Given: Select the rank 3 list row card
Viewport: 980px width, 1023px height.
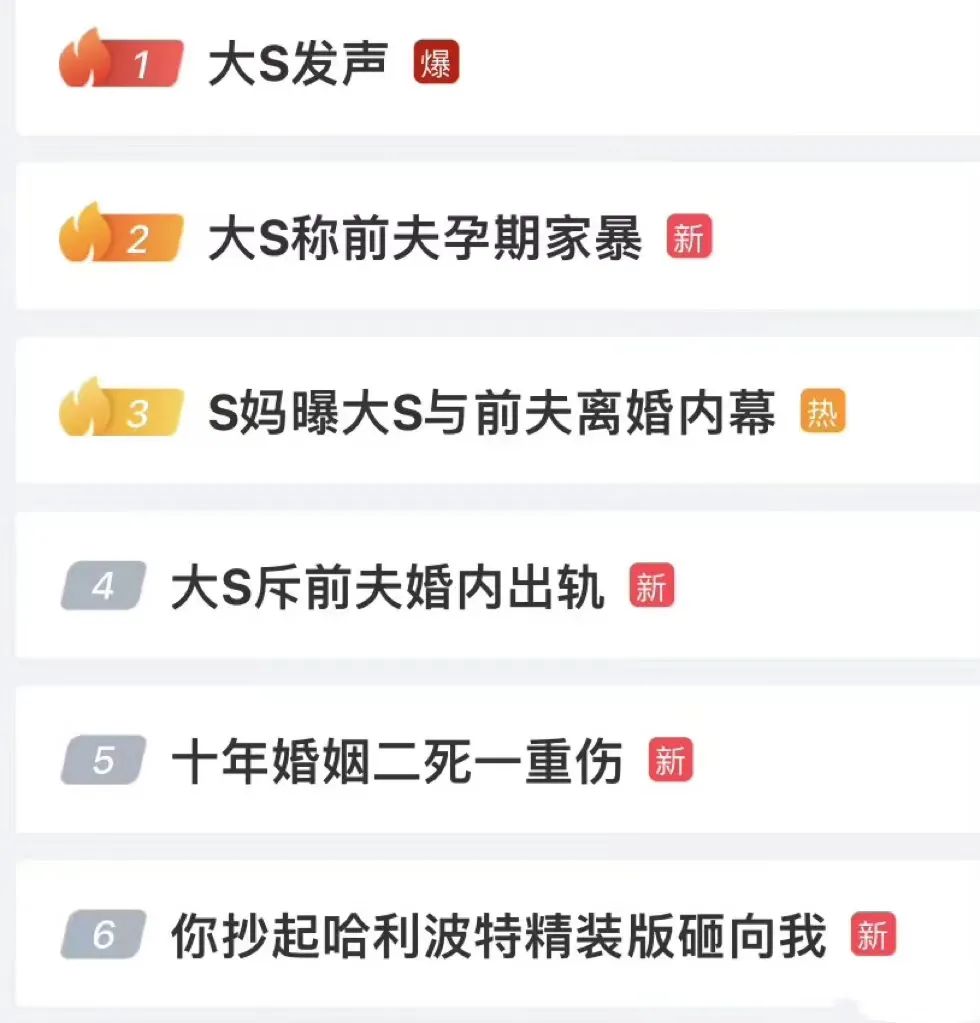Looking at the screenshot, I should [x=490, y=411].
